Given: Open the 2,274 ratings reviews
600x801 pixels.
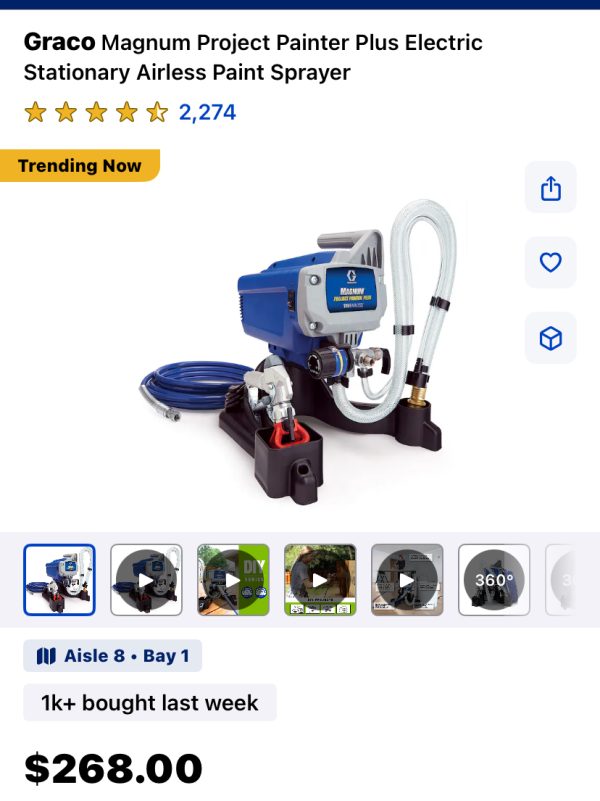Looking at the screenshot, I should click(207, 112).
